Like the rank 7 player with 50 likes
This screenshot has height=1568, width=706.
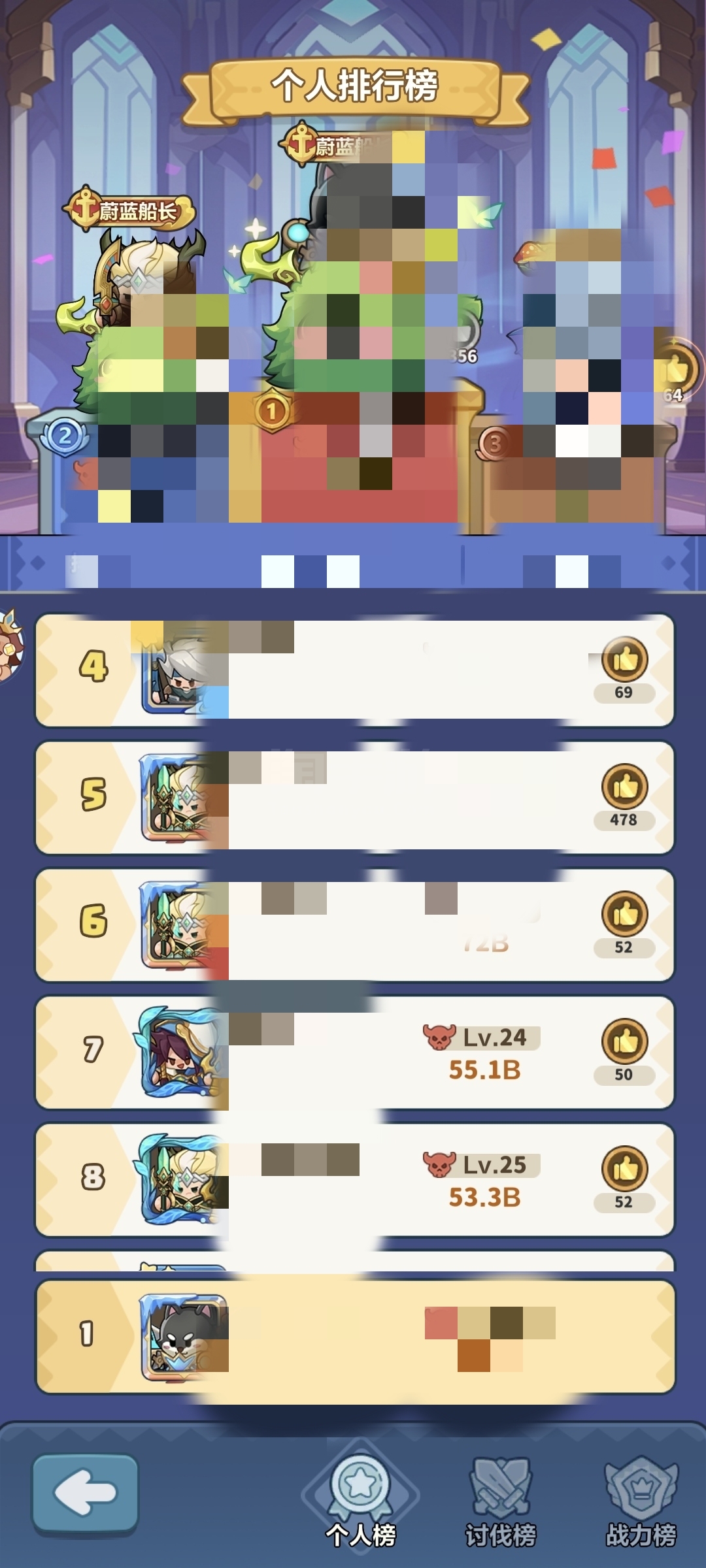coord(624,1042)
